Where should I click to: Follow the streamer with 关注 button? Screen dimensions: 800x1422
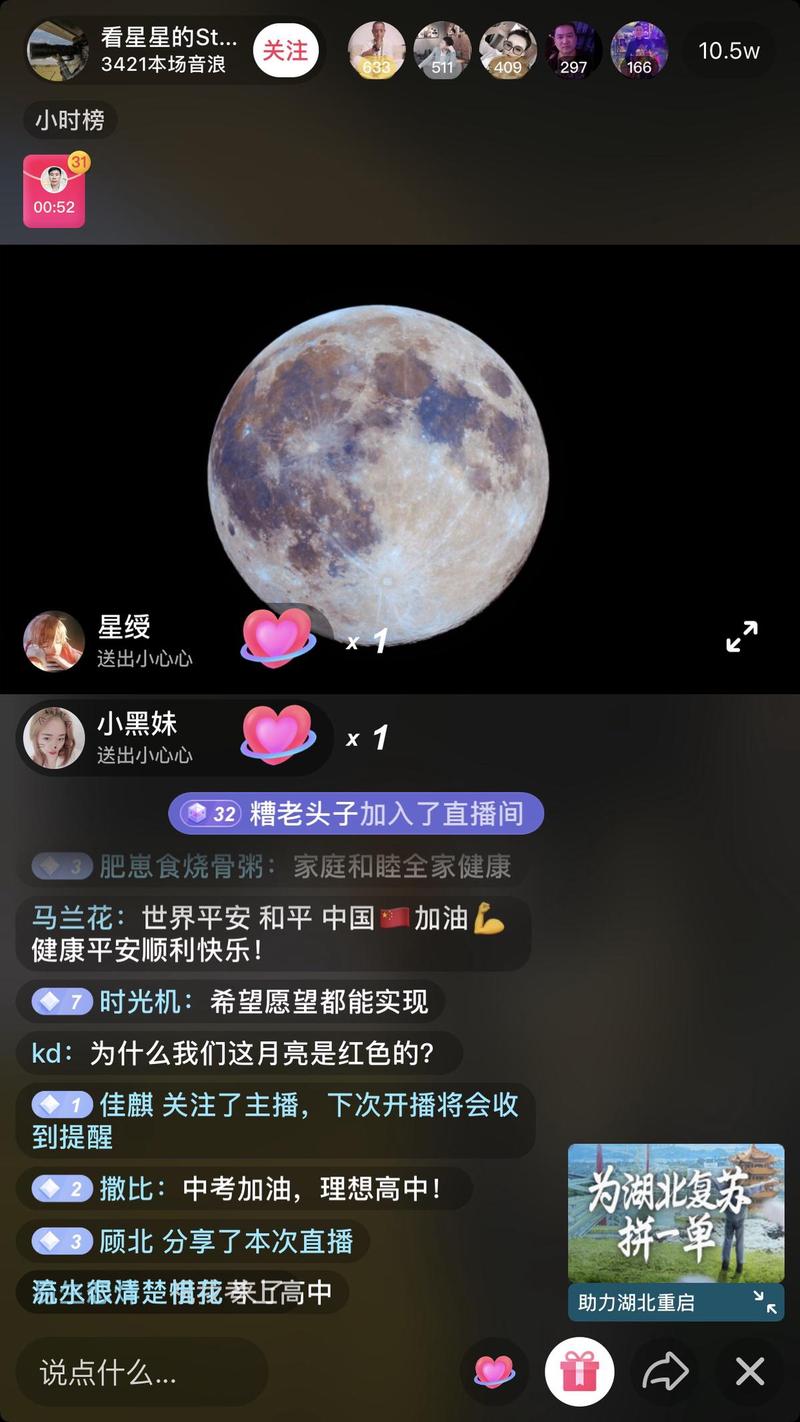(x=286, y=50)
